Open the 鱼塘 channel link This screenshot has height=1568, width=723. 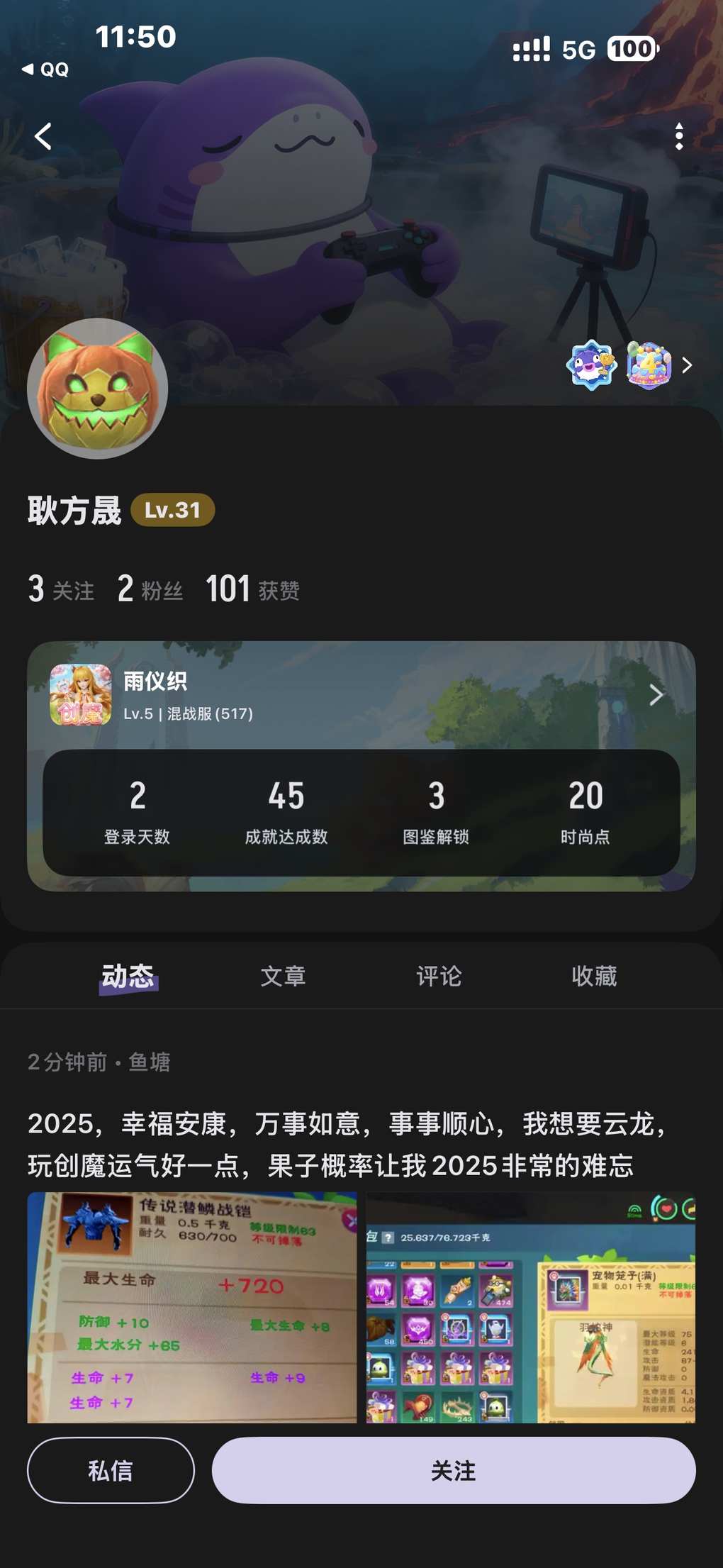(x=150, y=1062)
